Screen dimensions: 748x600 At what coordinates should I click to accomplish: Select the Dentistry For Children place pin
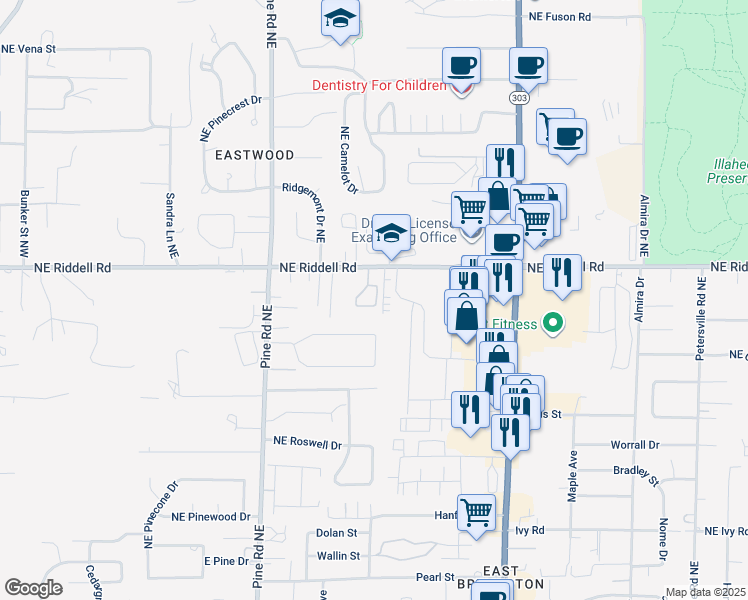tap(461, 89)
